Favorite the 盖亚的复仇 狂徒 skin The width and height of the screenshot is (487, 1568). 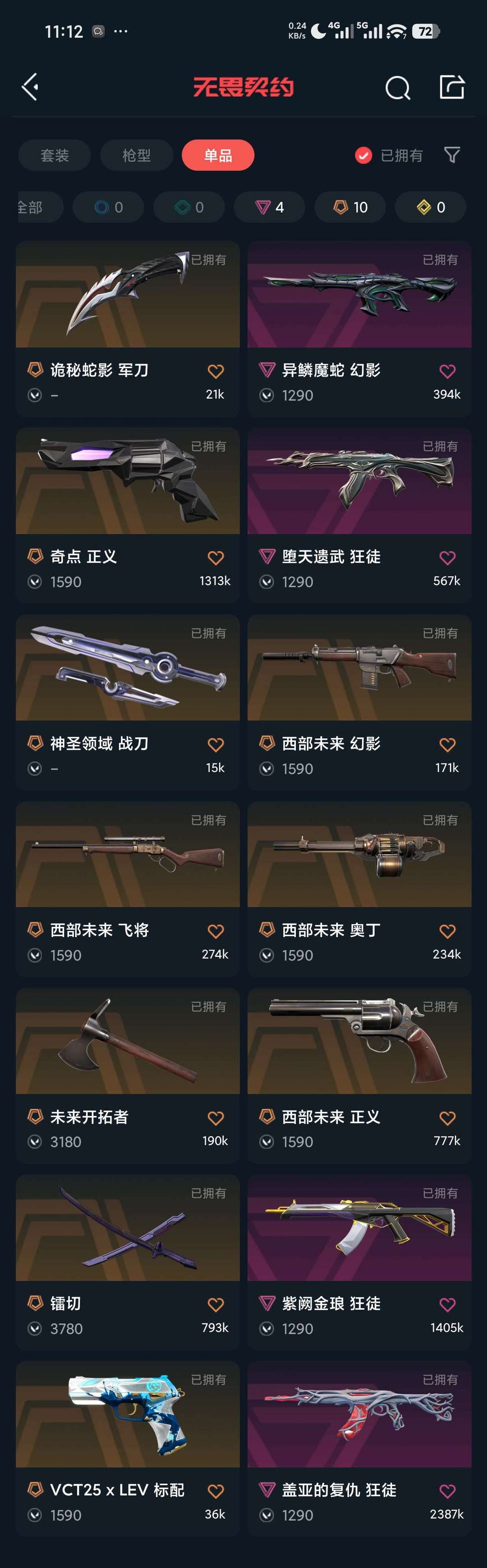447,1491
